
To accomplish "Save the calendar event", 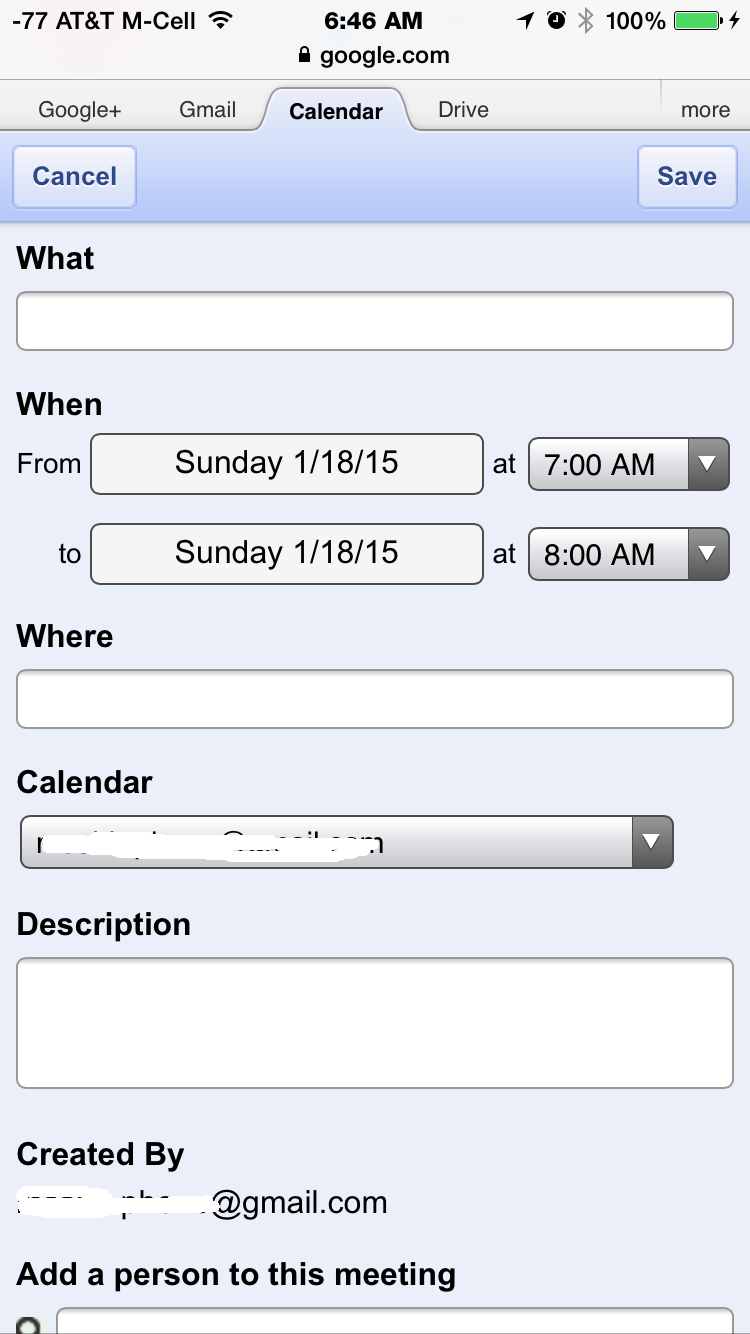I will point(686,177).
